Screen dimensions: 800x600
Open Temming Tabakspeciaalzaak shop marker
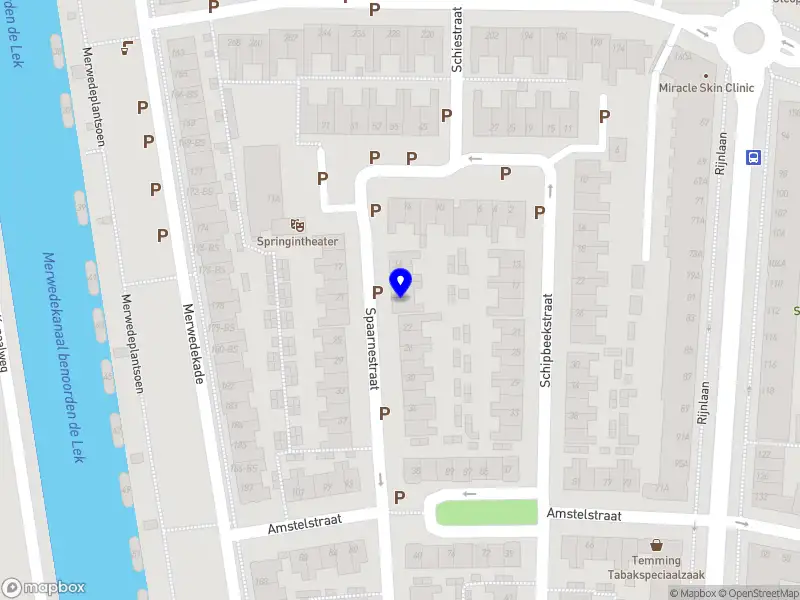click(x=657, y=545)
